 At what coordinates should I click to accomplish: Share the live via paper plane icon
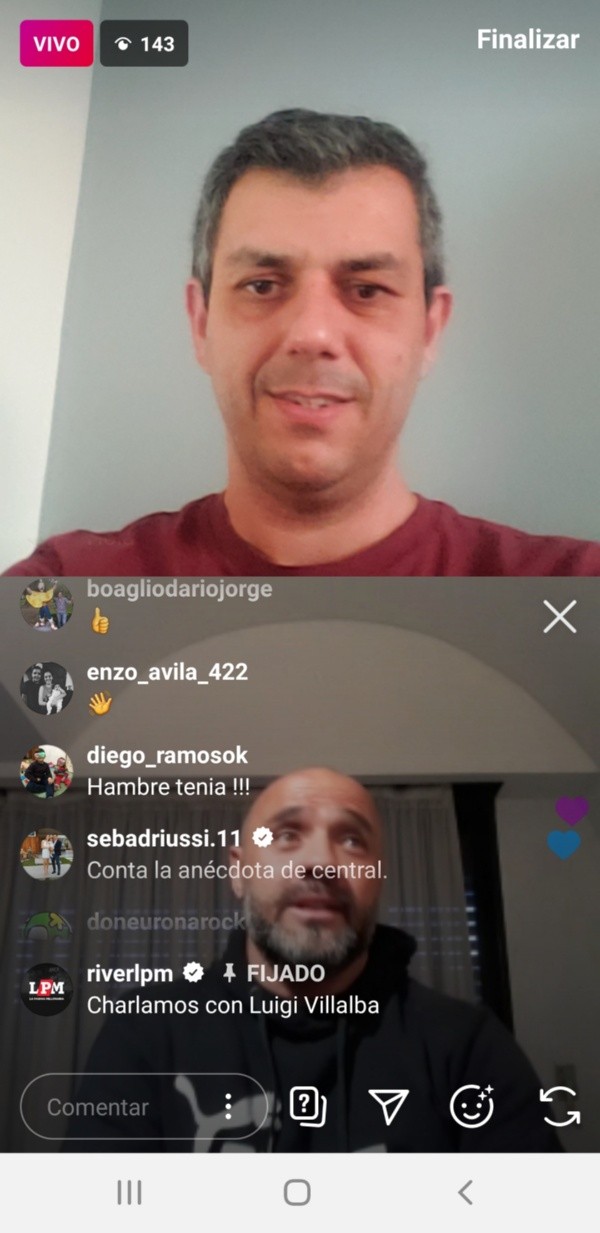389,1105
